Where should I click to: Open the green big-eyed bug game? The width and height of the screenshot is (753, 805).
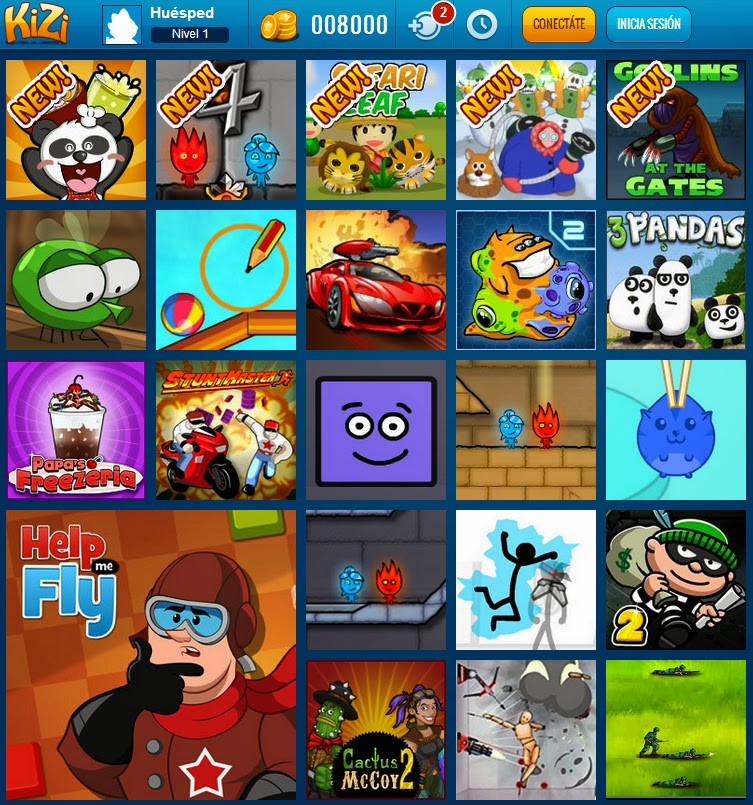coord(76,280)
